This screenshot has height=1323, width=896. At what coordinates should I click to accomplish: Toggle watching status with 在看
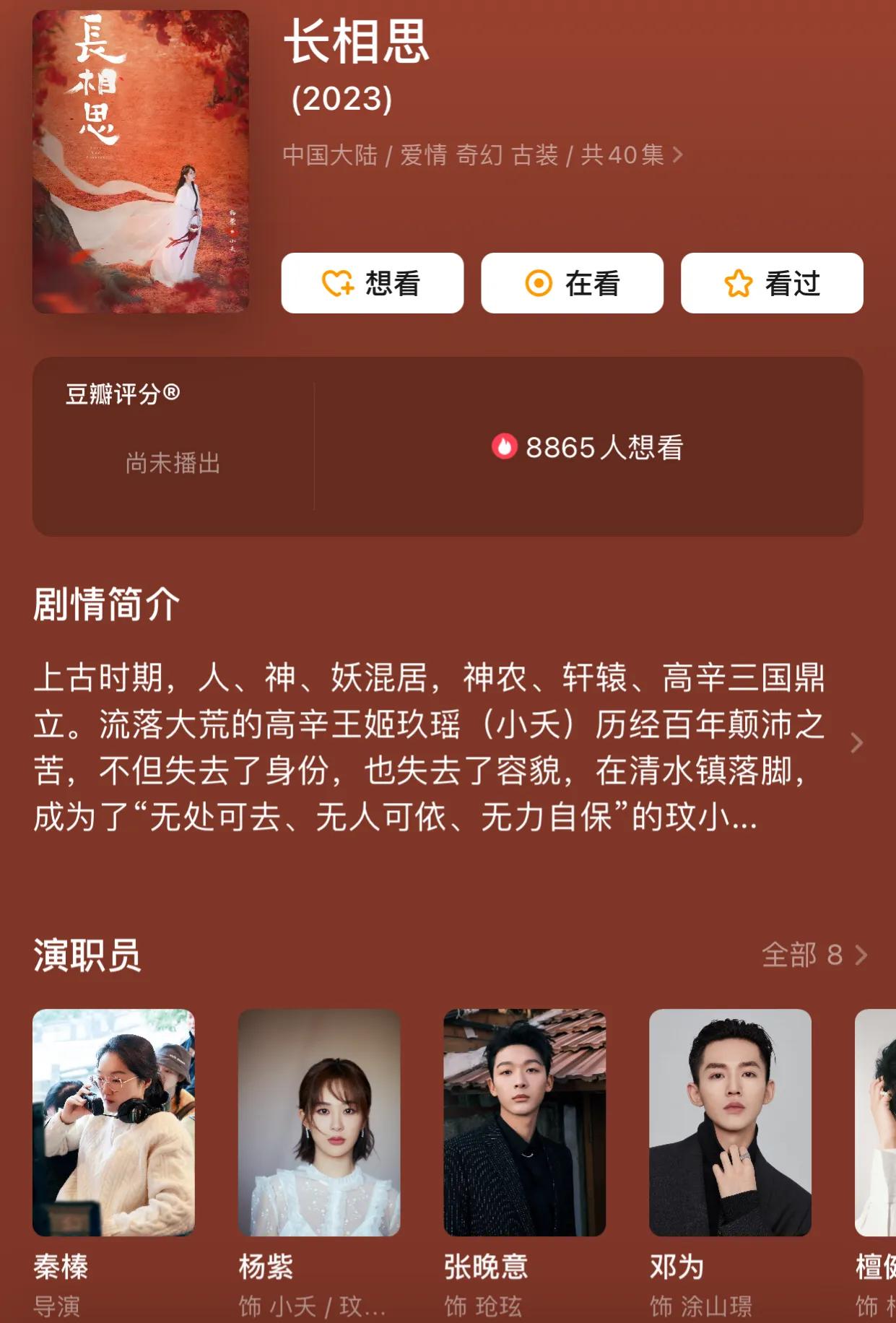pos(573,285)
